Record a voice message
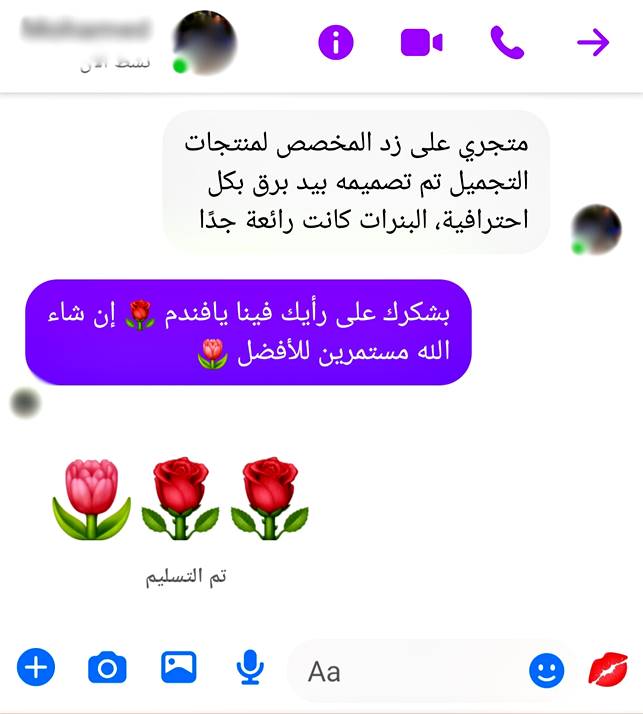643x714 pixels. tap(249, 668)
